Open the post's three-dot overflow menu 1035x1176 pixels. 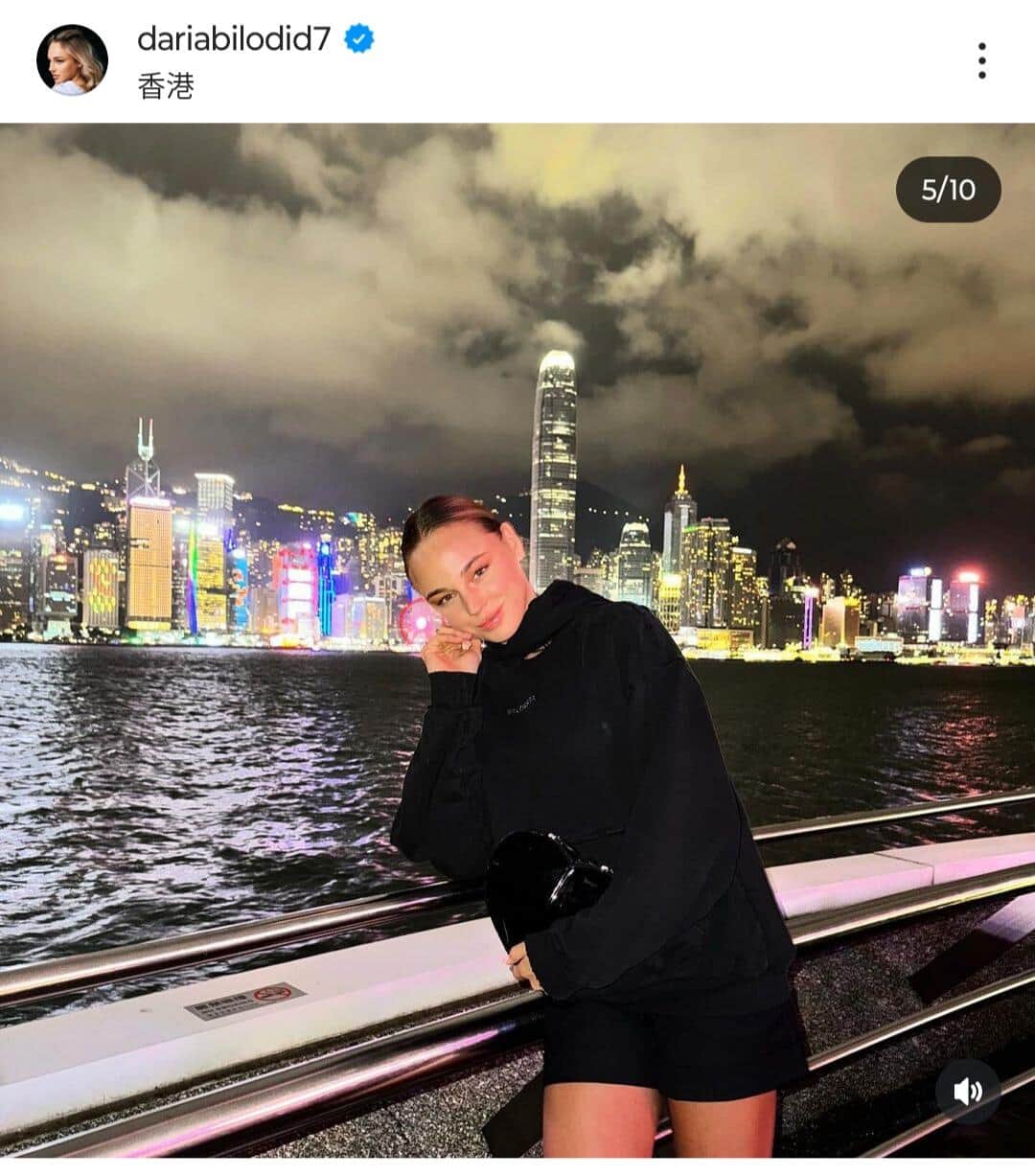click(x=981, y=60)
